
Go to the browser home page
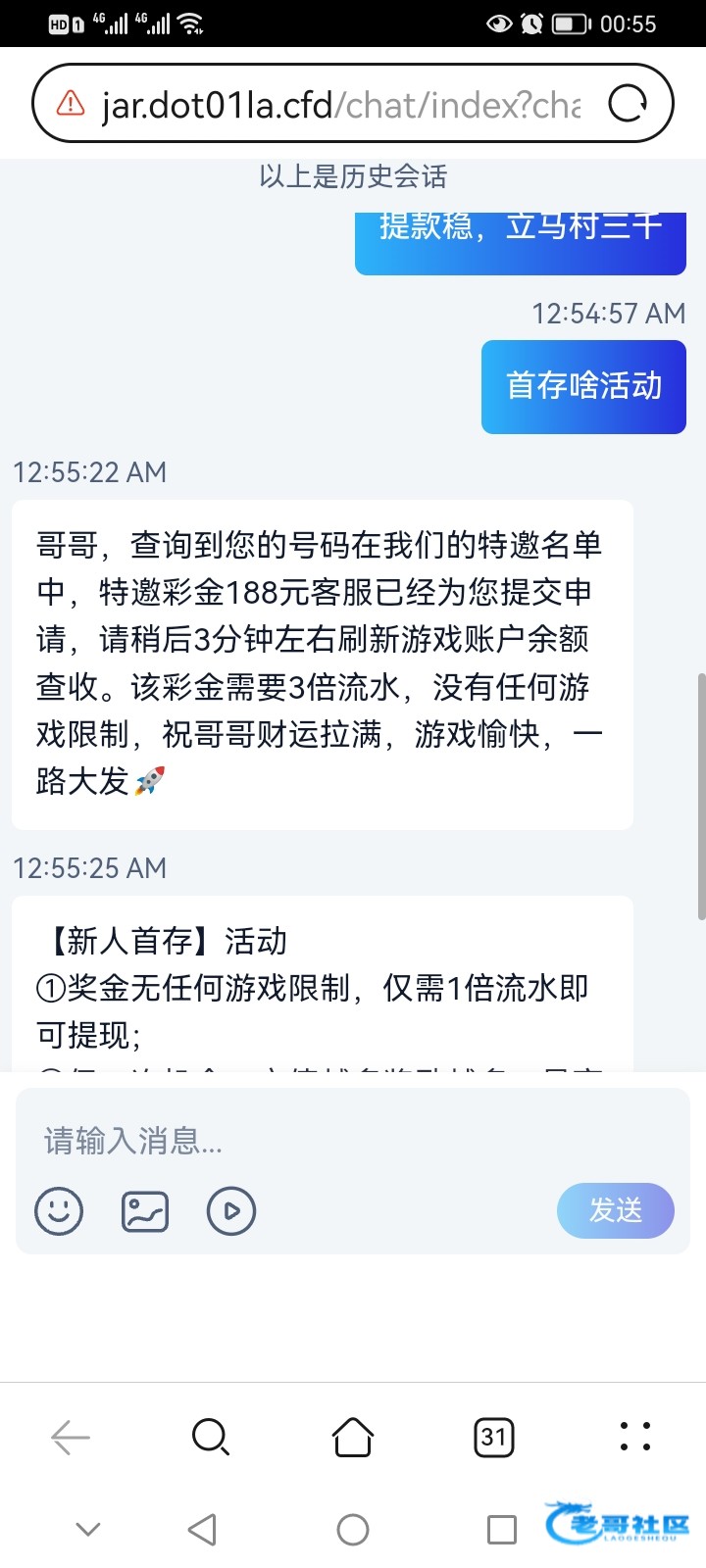(x=353, y=1438)
